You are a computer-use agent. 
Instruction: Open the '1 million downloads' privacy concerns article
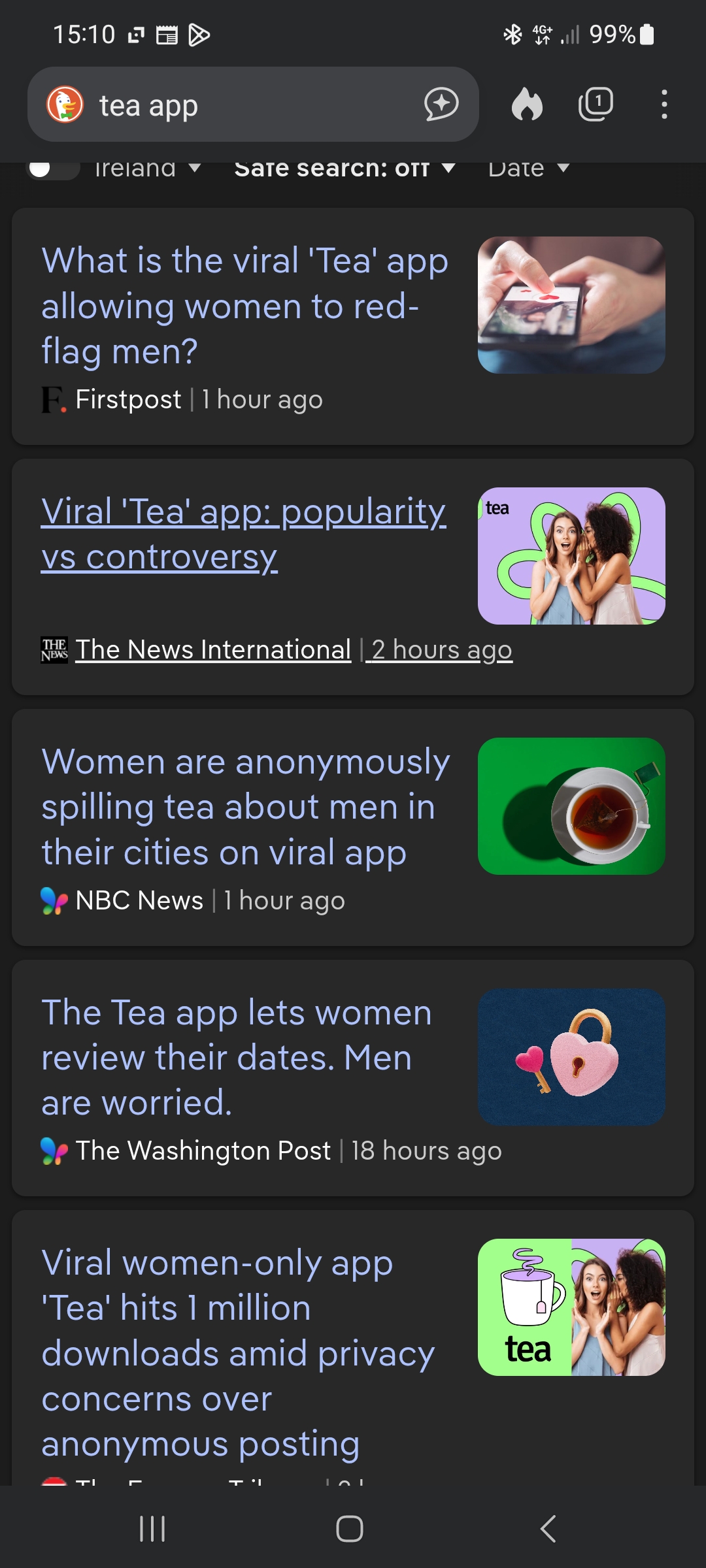click(239, 1352)
